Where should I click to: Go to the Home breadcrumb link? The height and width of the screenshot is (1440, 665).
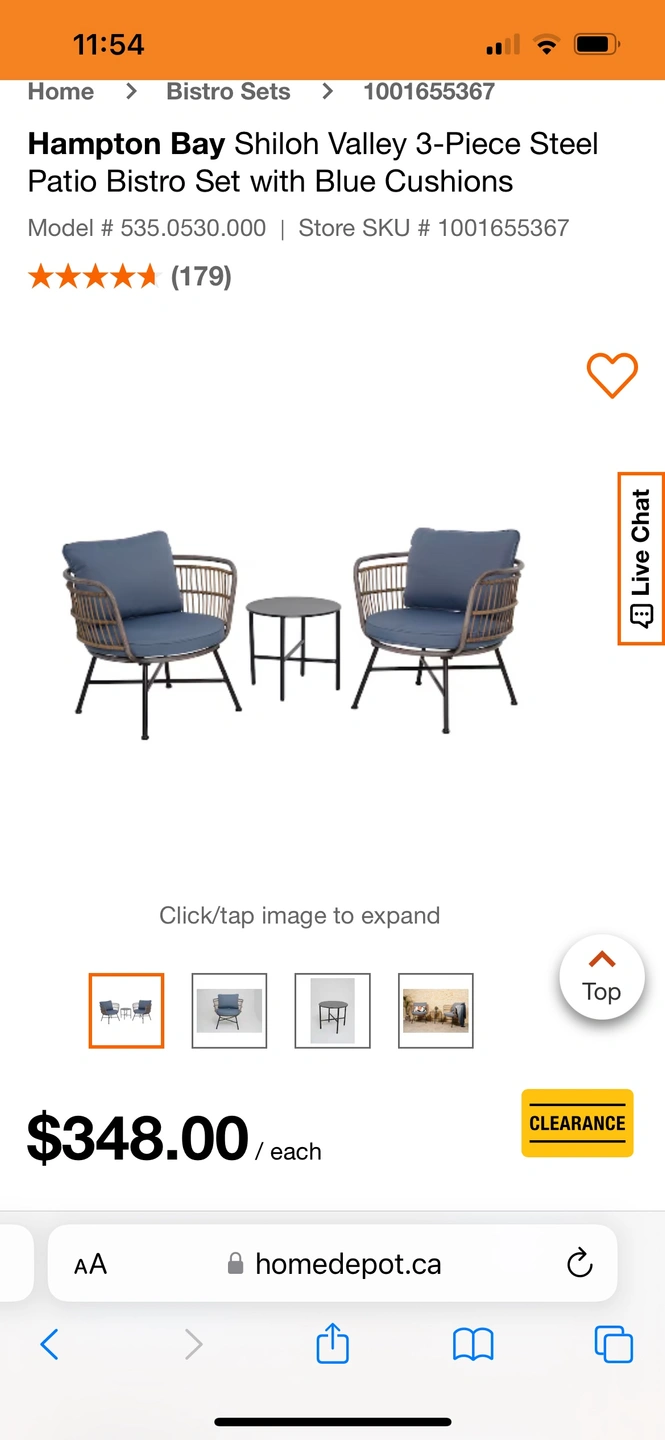[60, 92]
